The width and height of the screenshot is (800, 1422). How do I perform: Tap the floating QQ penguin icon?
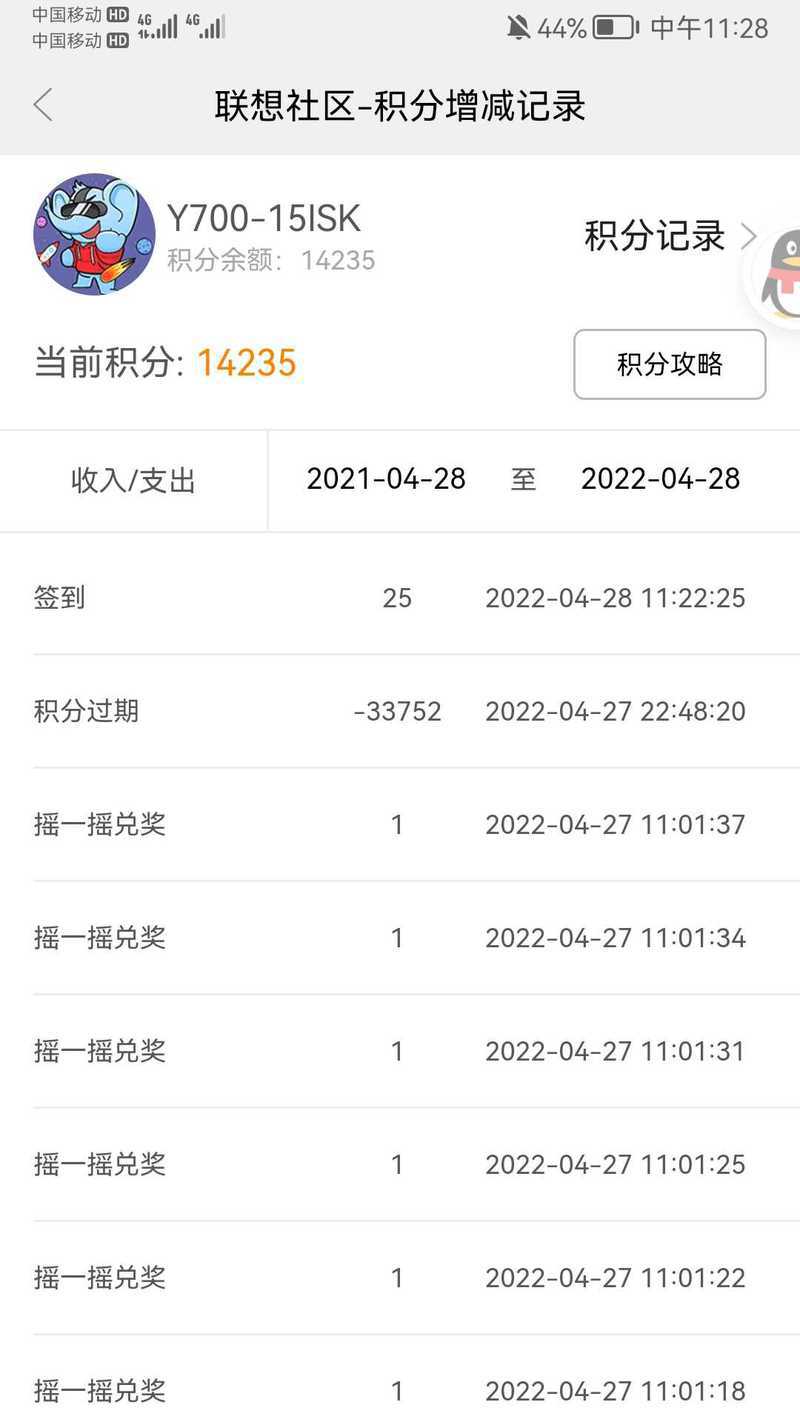pyautogui.click(x=778, y=273)
